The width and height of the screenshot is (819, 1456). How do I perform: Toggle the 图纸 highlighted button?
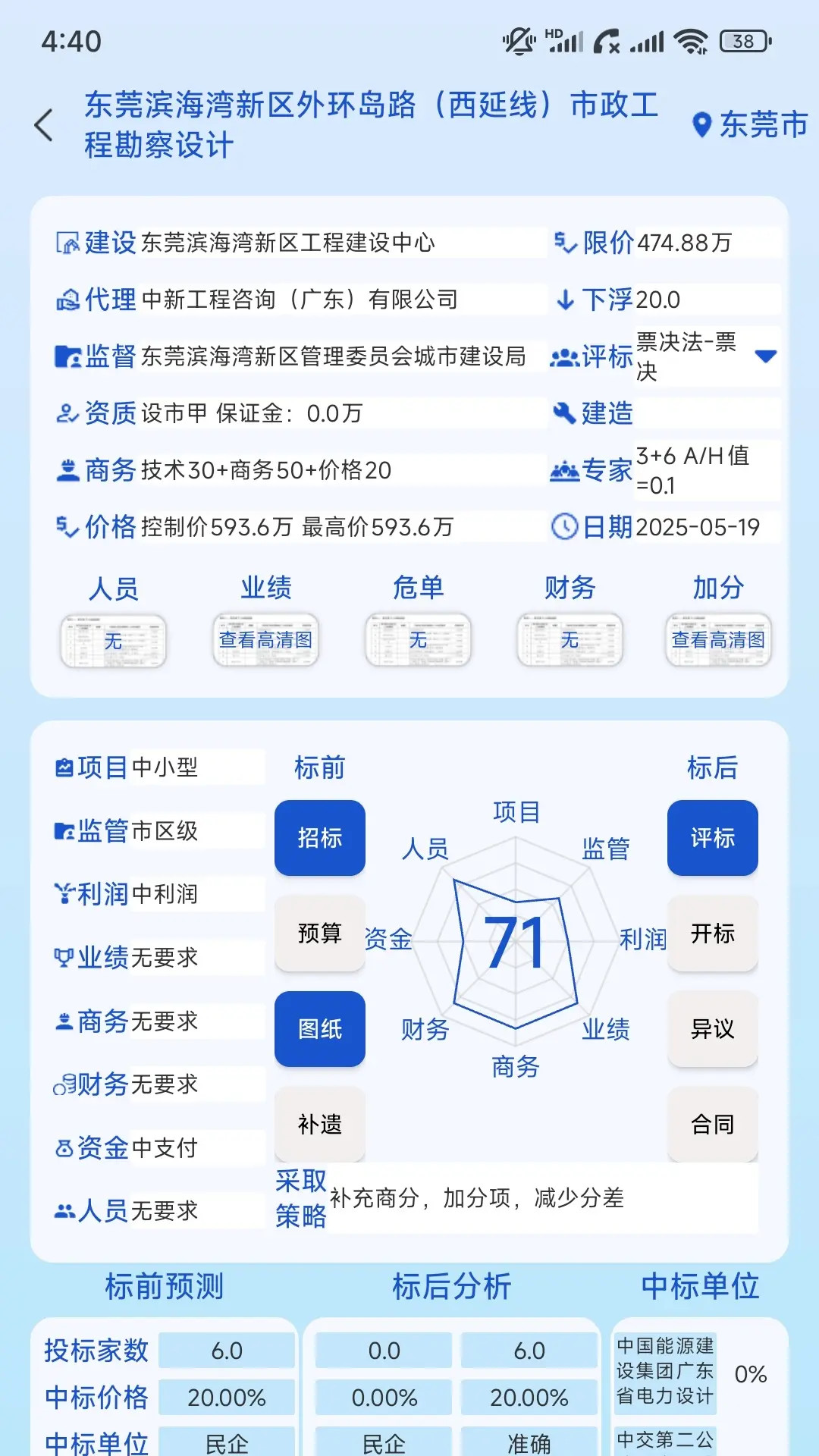(320, 1030)
